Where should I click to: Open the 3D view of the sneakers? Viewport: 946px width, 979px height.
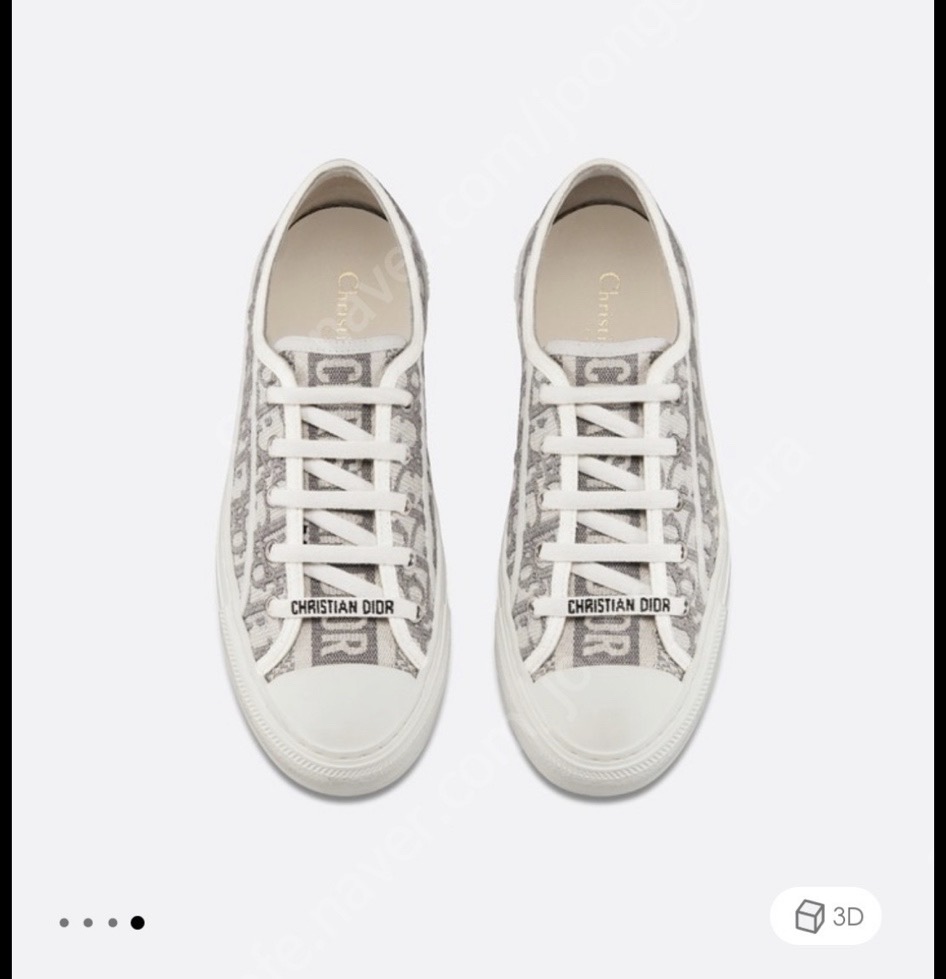tap(826, 916)
